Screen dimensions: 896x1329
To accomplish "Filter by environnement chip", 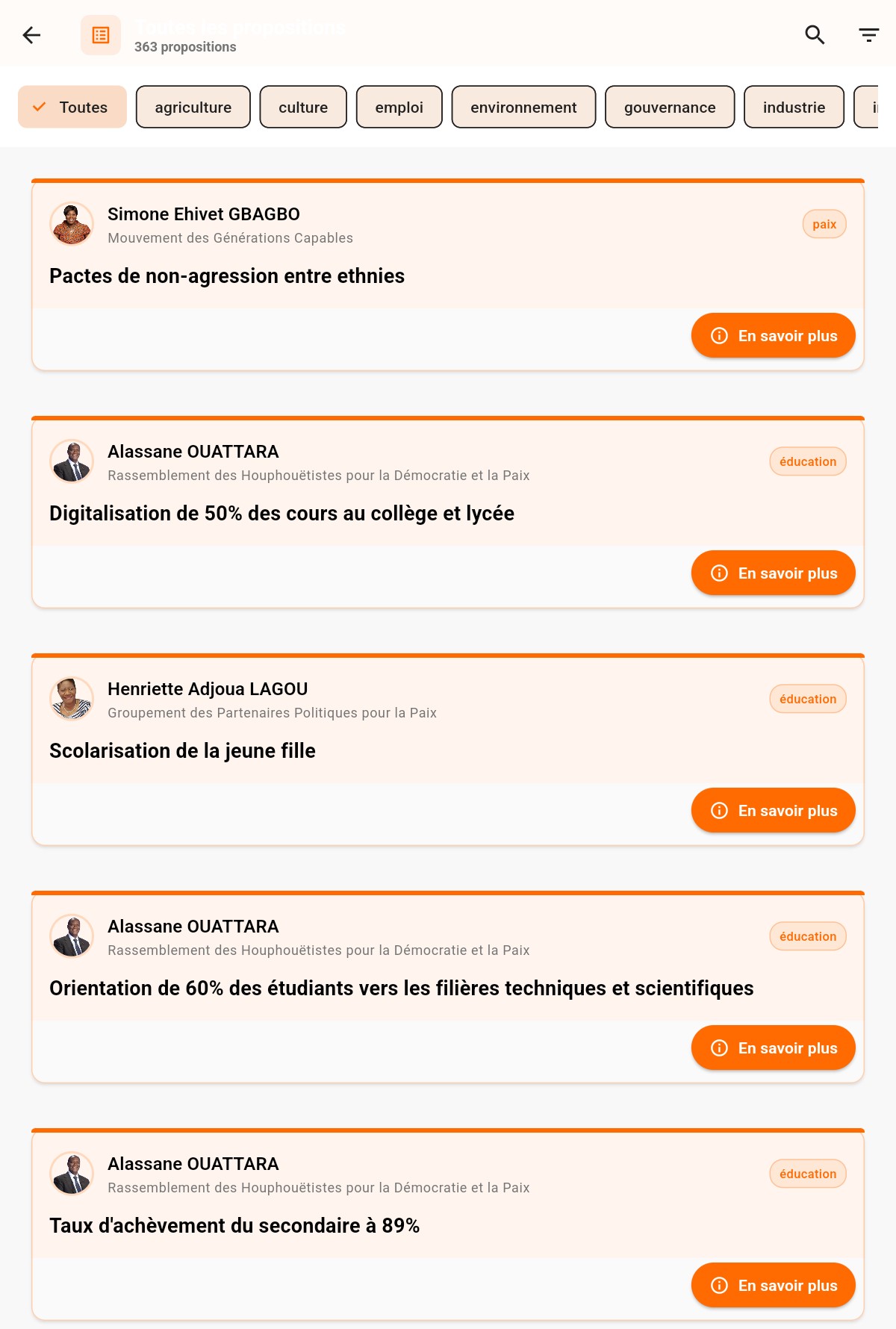I will point(523,107).
